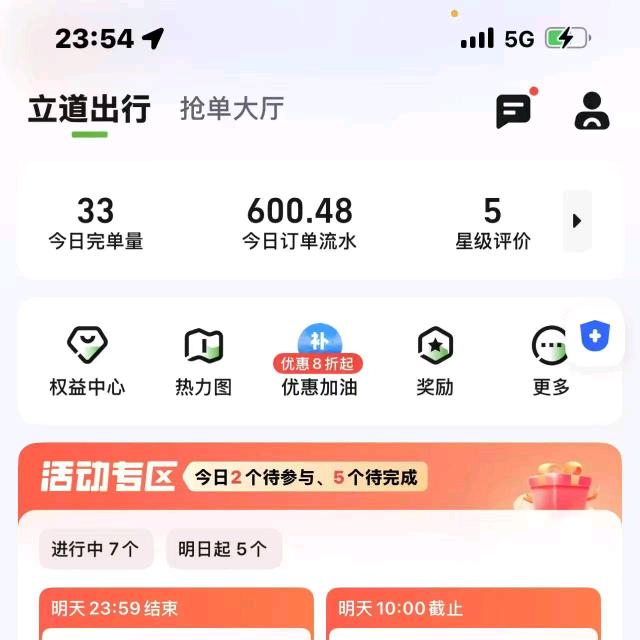The image size is (640, 640).
Task: Open activity card ending 明天 23:59
Action: [176, 612]
